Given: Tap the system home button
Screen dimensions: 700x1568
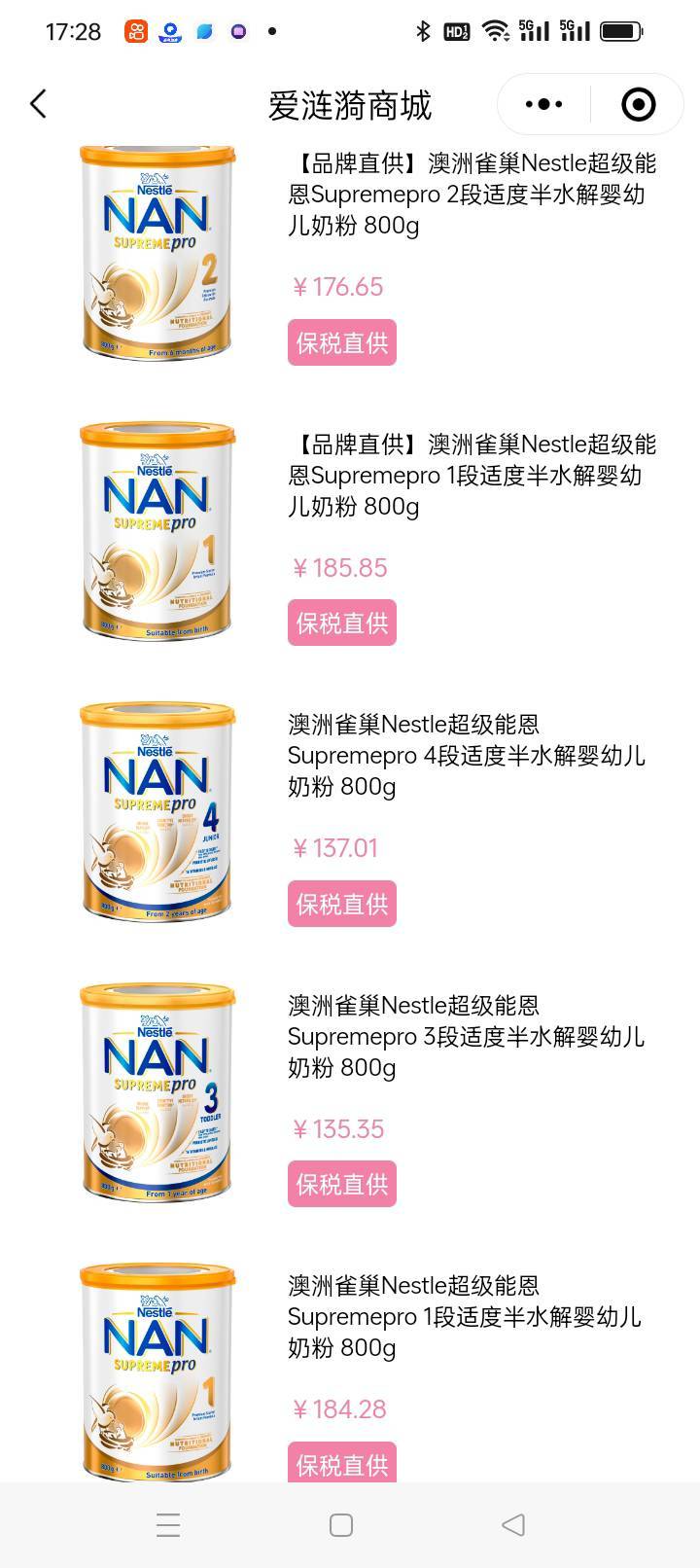Looking at the screenshot, I should (x=341, y=1524).
